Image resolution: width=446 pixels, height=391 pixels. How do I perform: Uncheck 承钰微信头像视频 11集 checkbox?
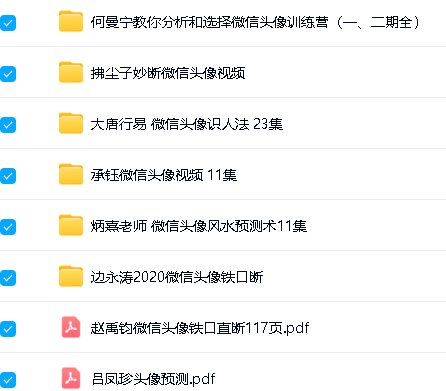click(x=8, y=176)
